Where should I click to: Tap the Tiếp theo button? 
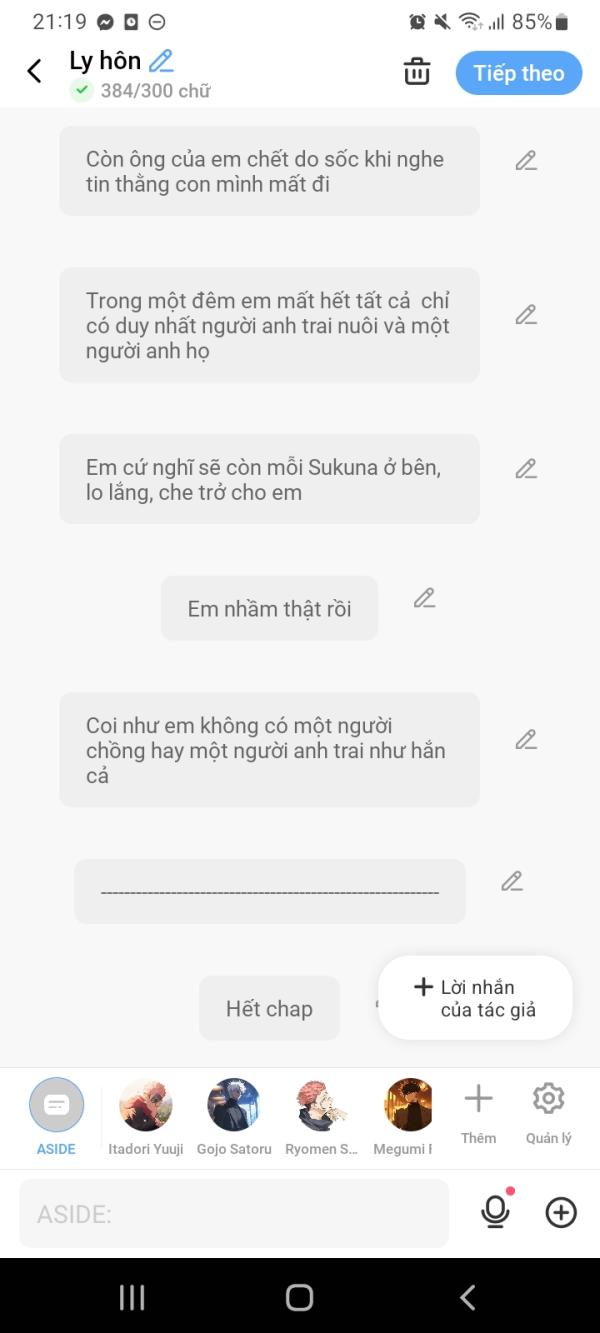coord(519,73)
